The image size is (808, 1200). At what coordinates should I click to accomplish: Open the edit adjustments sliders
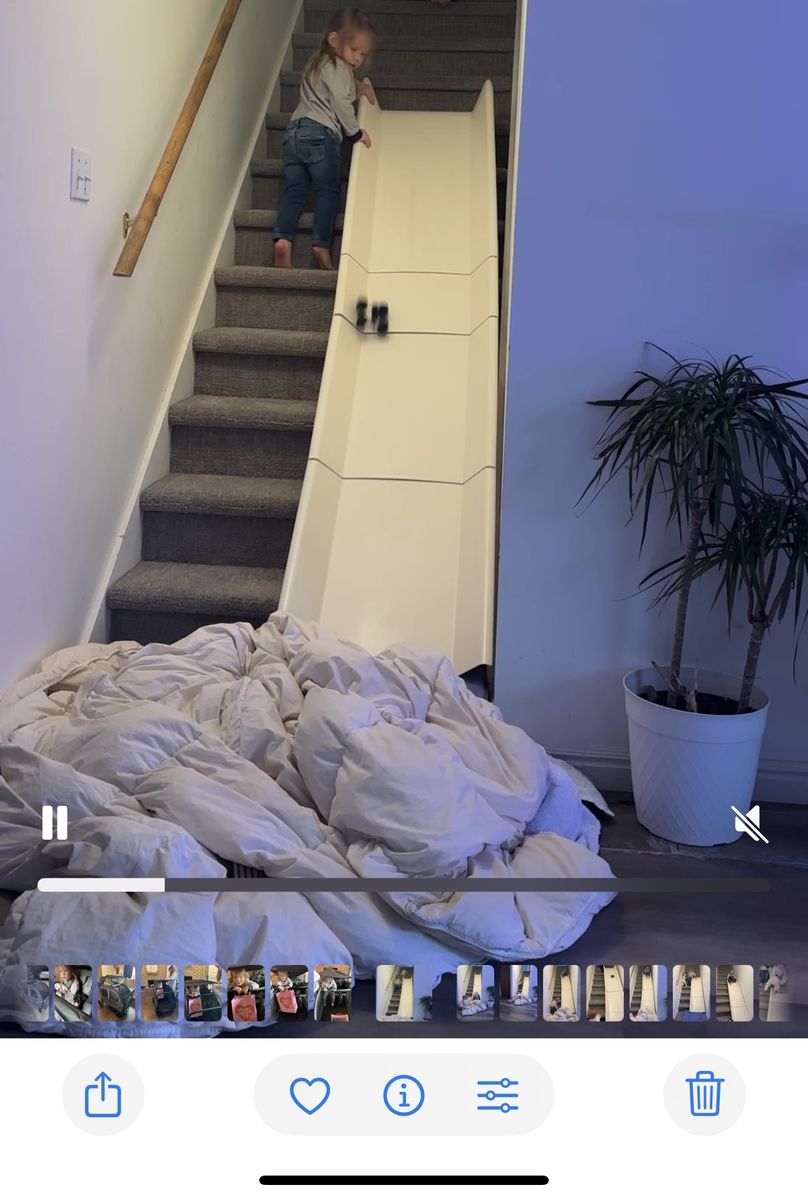click(497, 1095)
